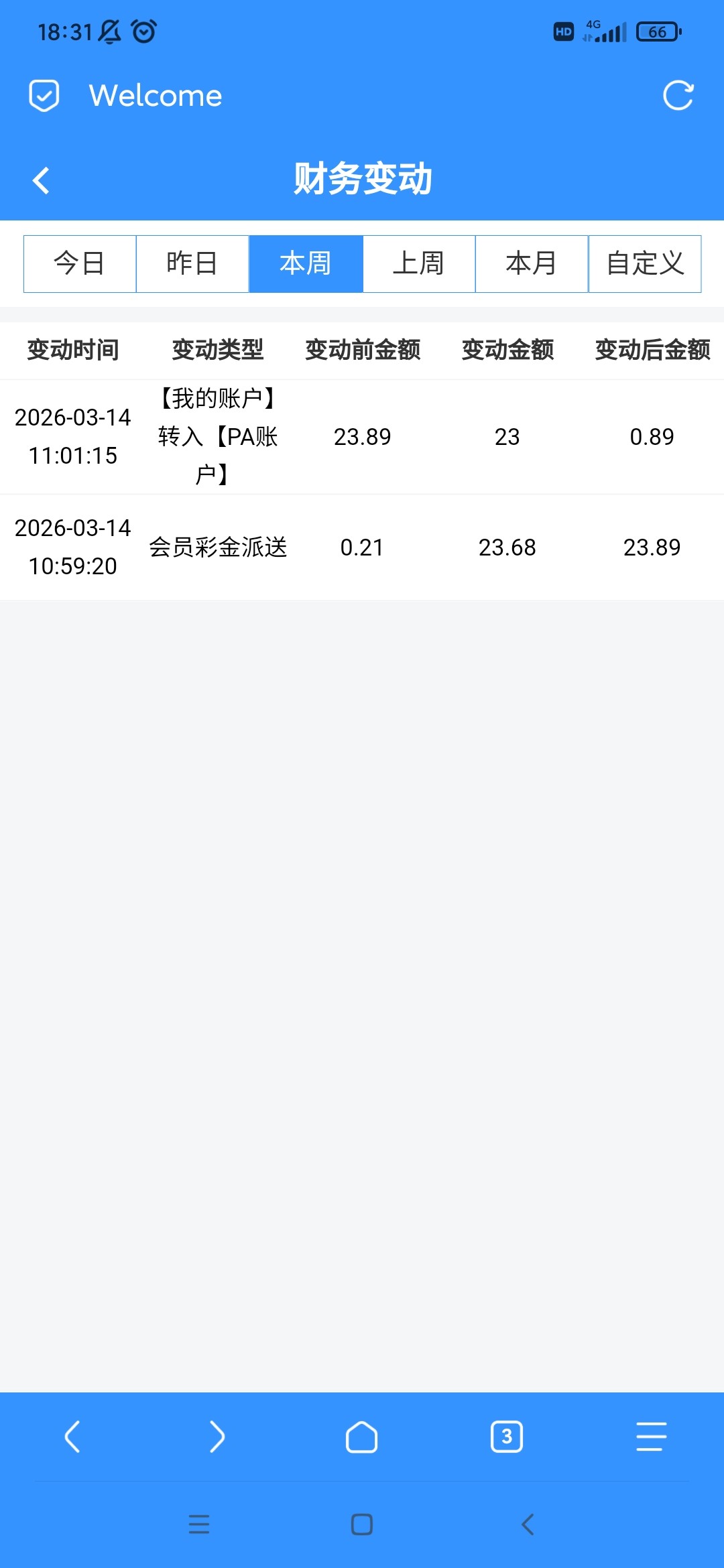724x1568 pixels.
Task: Switch to the 本月 tab
Action: tap(532, 264)
